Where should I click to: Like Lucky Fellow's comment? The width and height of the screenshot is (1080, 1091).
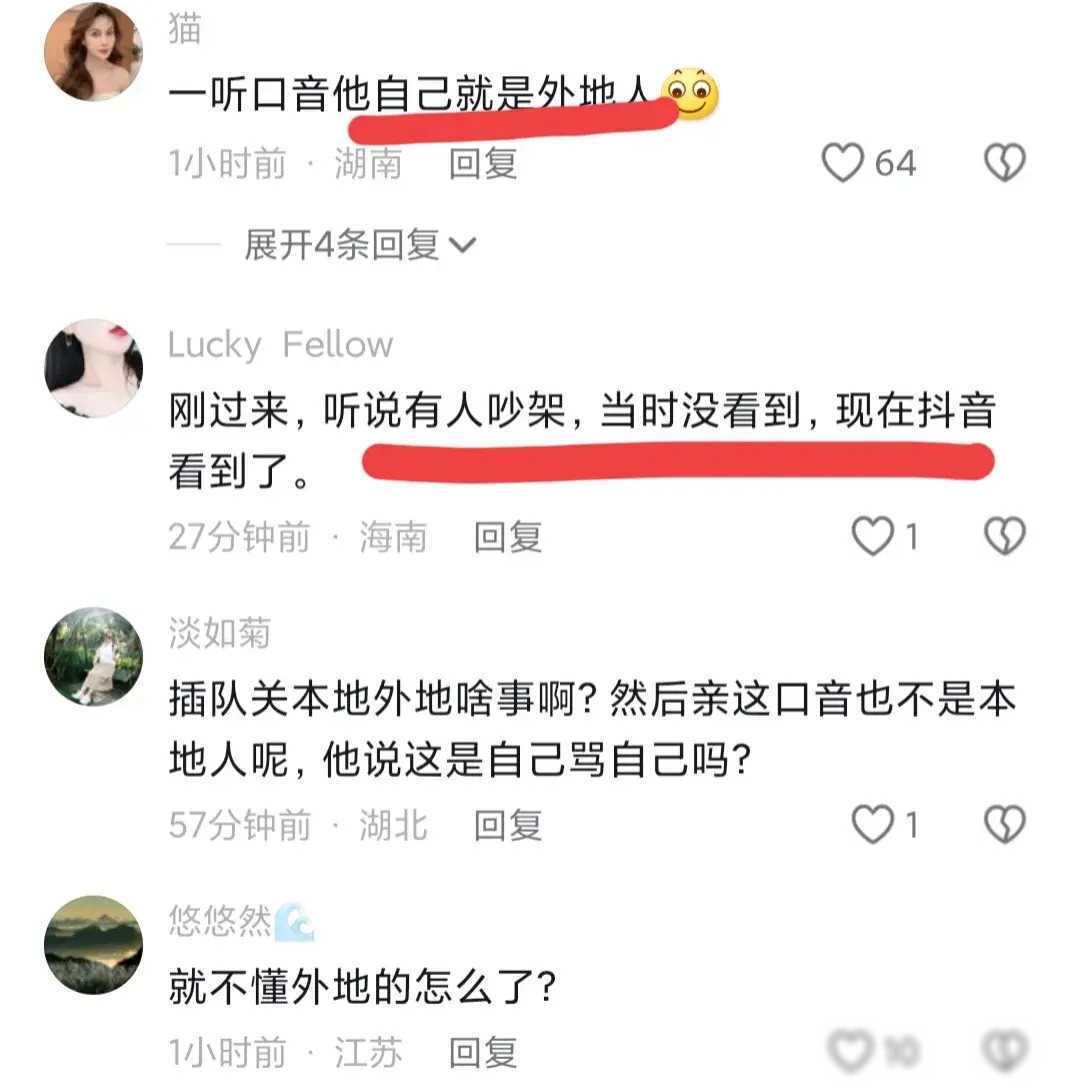(872, 537)
